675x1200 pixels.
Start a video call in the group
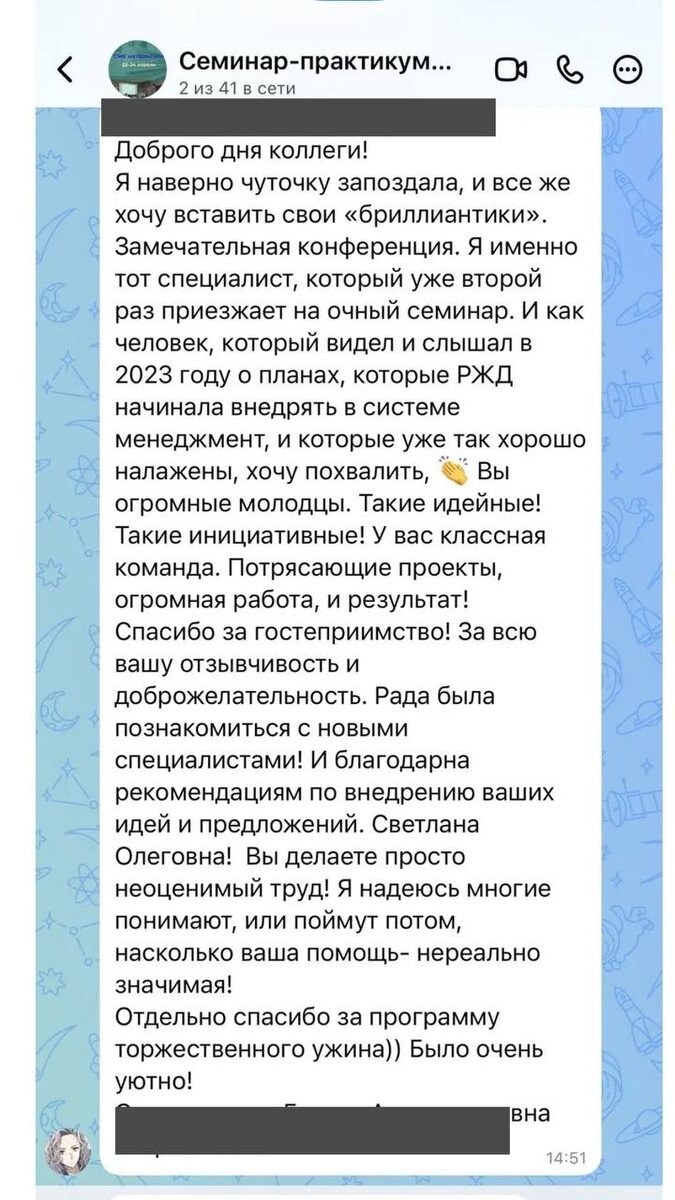[511, 70]
